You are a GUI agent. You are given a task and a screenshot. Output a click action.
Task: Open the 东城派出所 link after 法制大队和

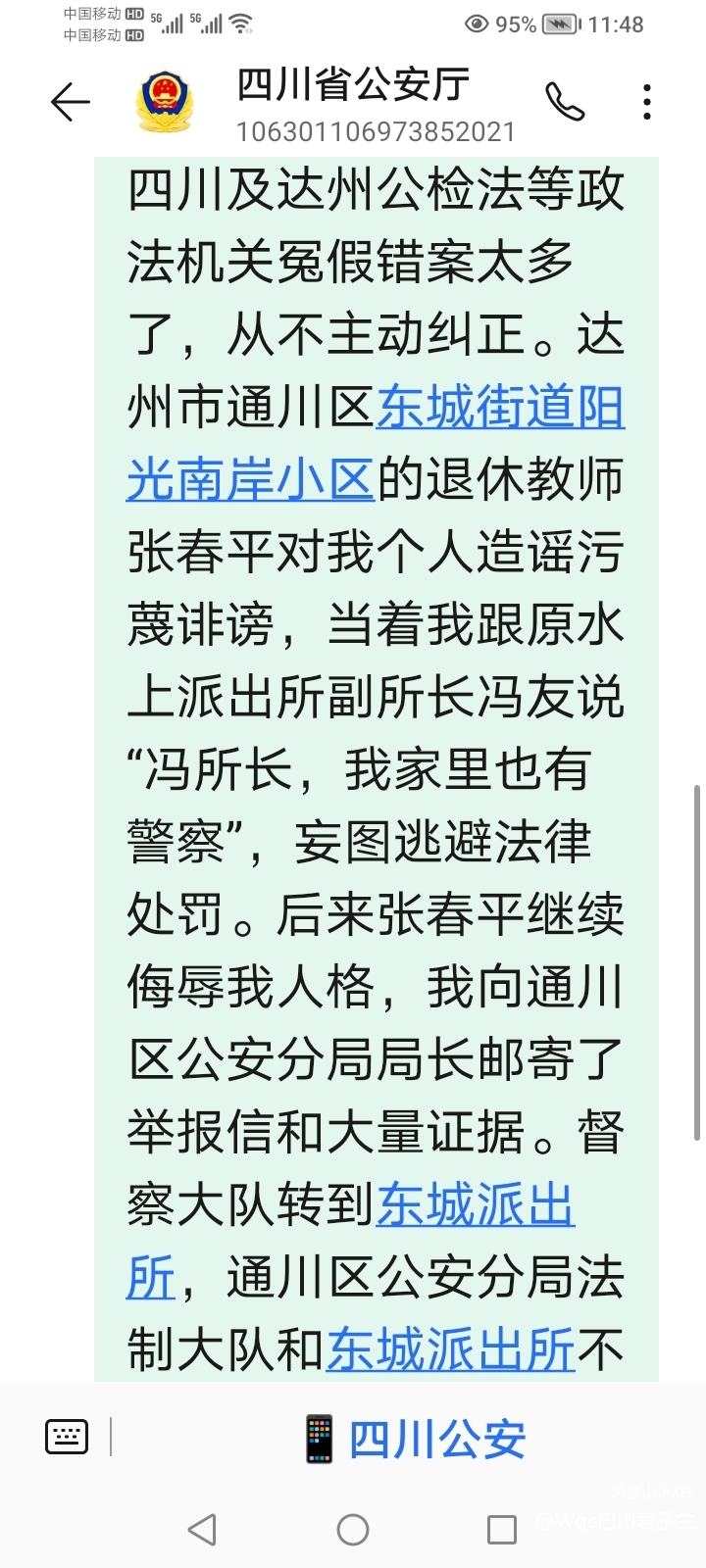[450, 1350]
